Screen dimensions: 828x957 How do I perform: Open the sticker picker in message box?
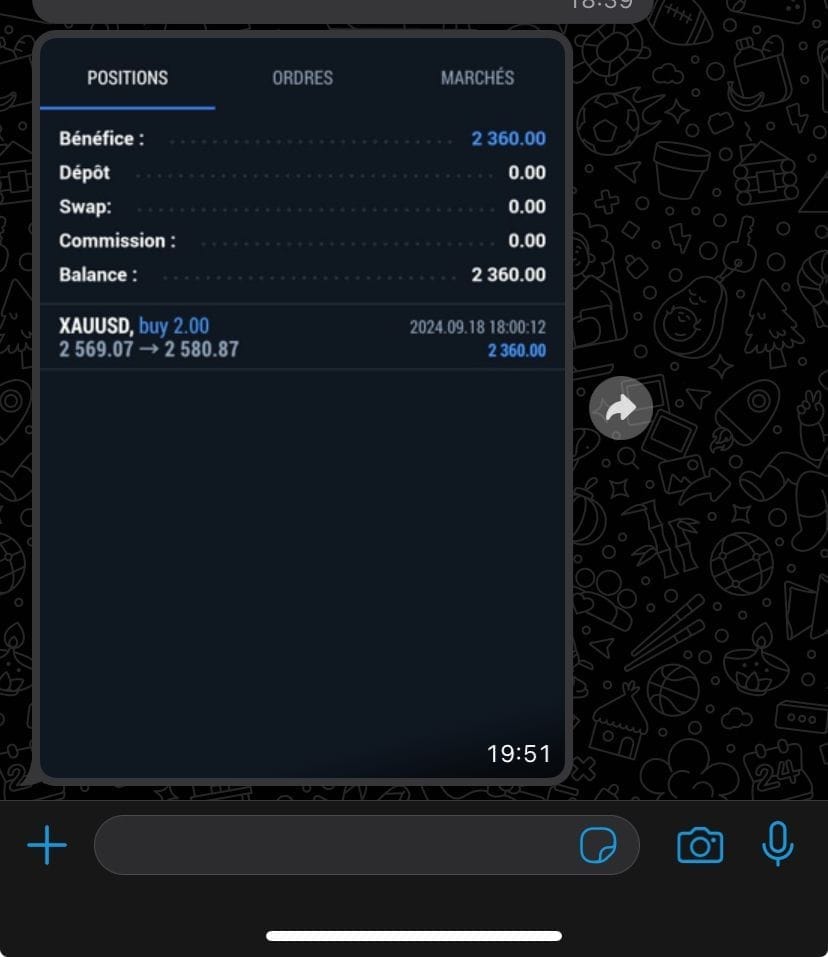click(x=598, y=846)
